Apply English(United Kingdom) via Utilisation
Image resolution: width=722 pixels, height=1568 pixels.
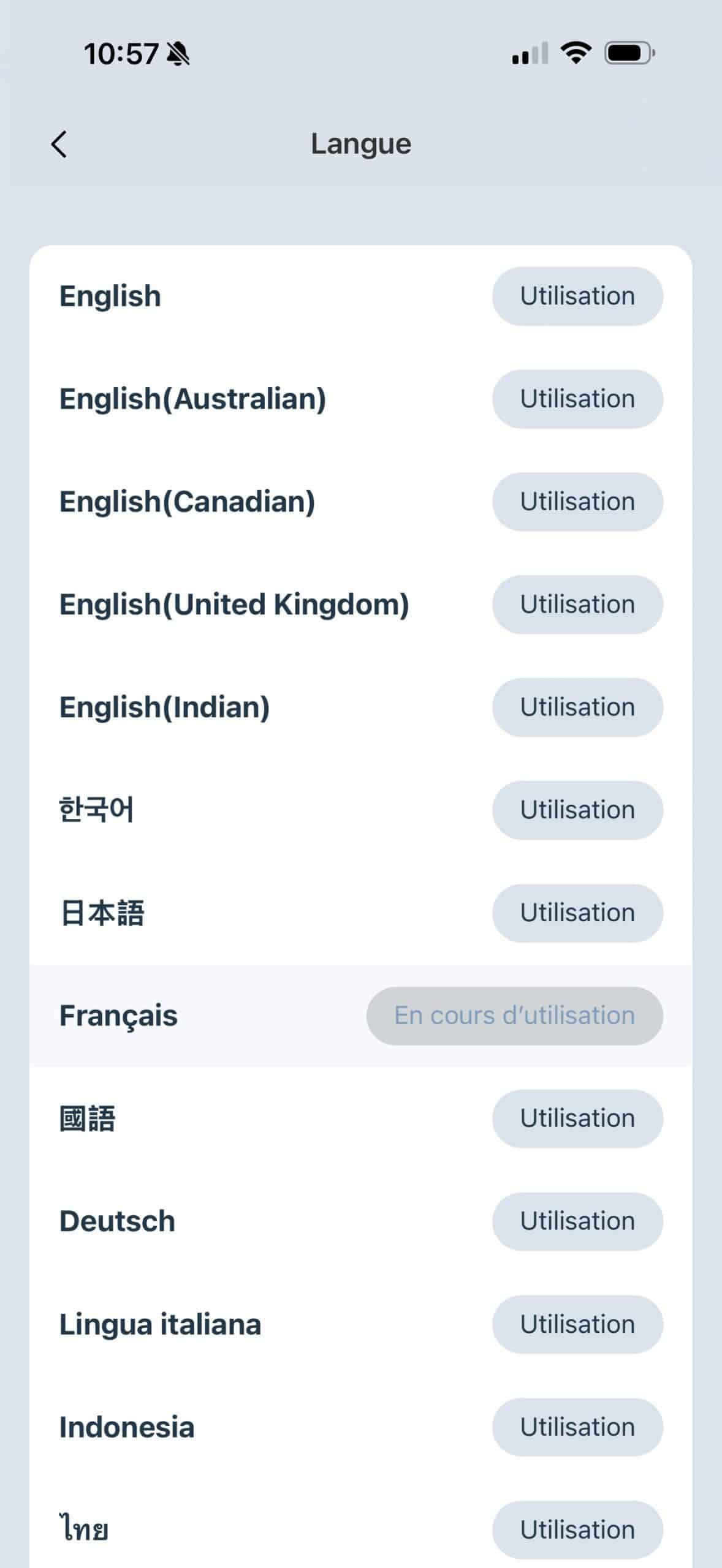pyautogui.click(x=577, y=605)
